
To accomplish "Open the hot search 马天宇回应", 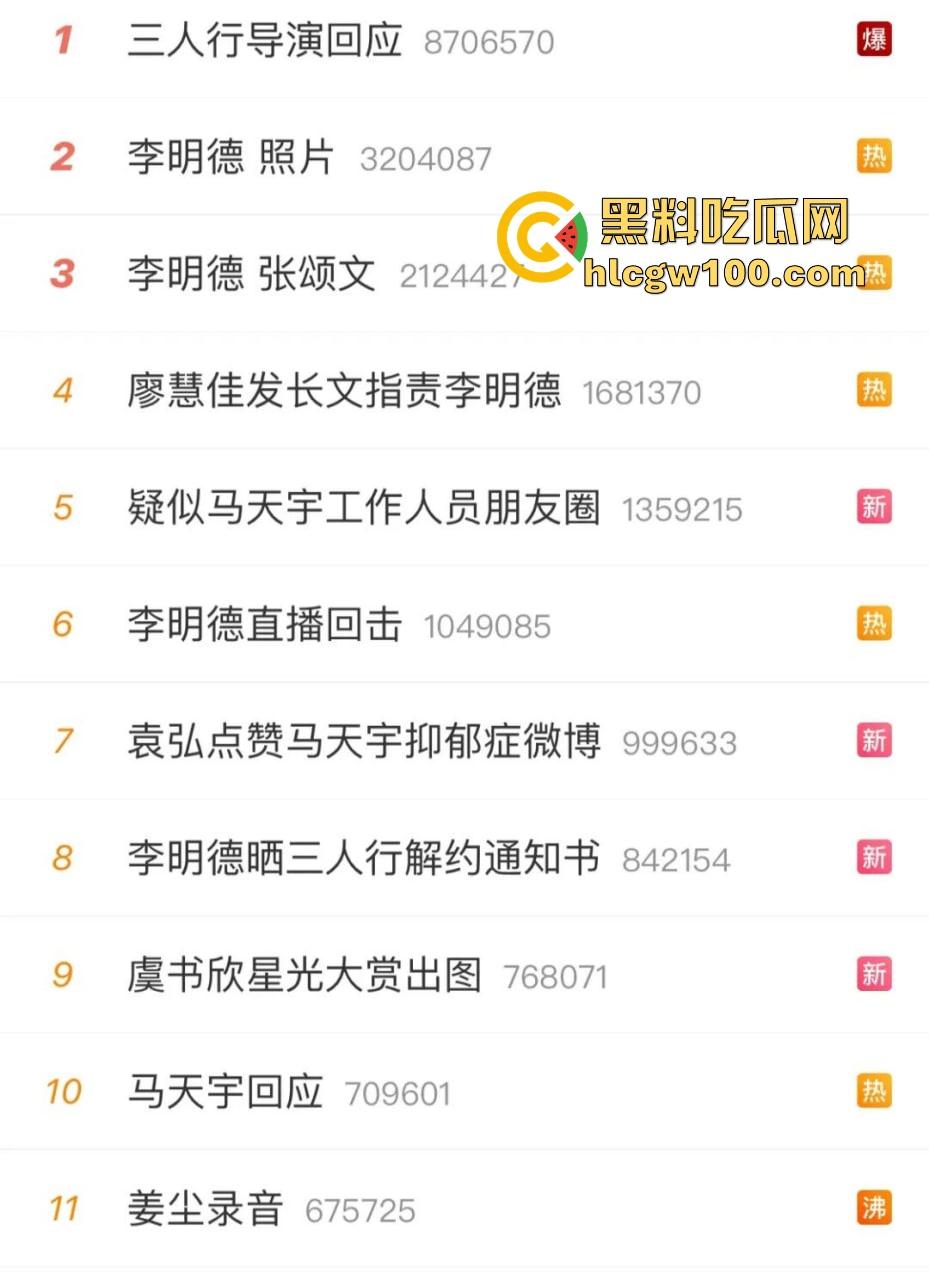I will click(x=226, y=1091).
